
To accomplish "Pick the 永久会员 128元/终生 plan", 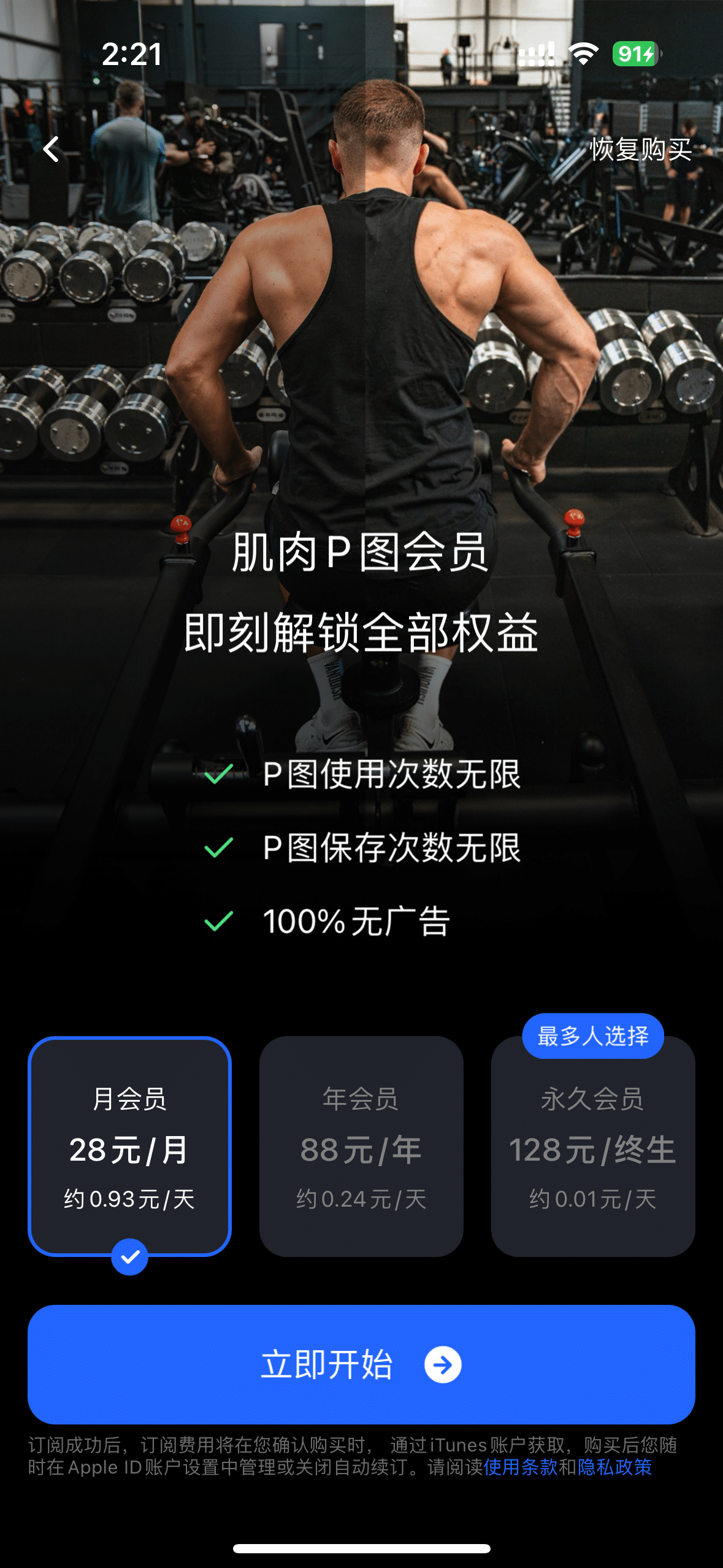I will tap(592, 1146).
